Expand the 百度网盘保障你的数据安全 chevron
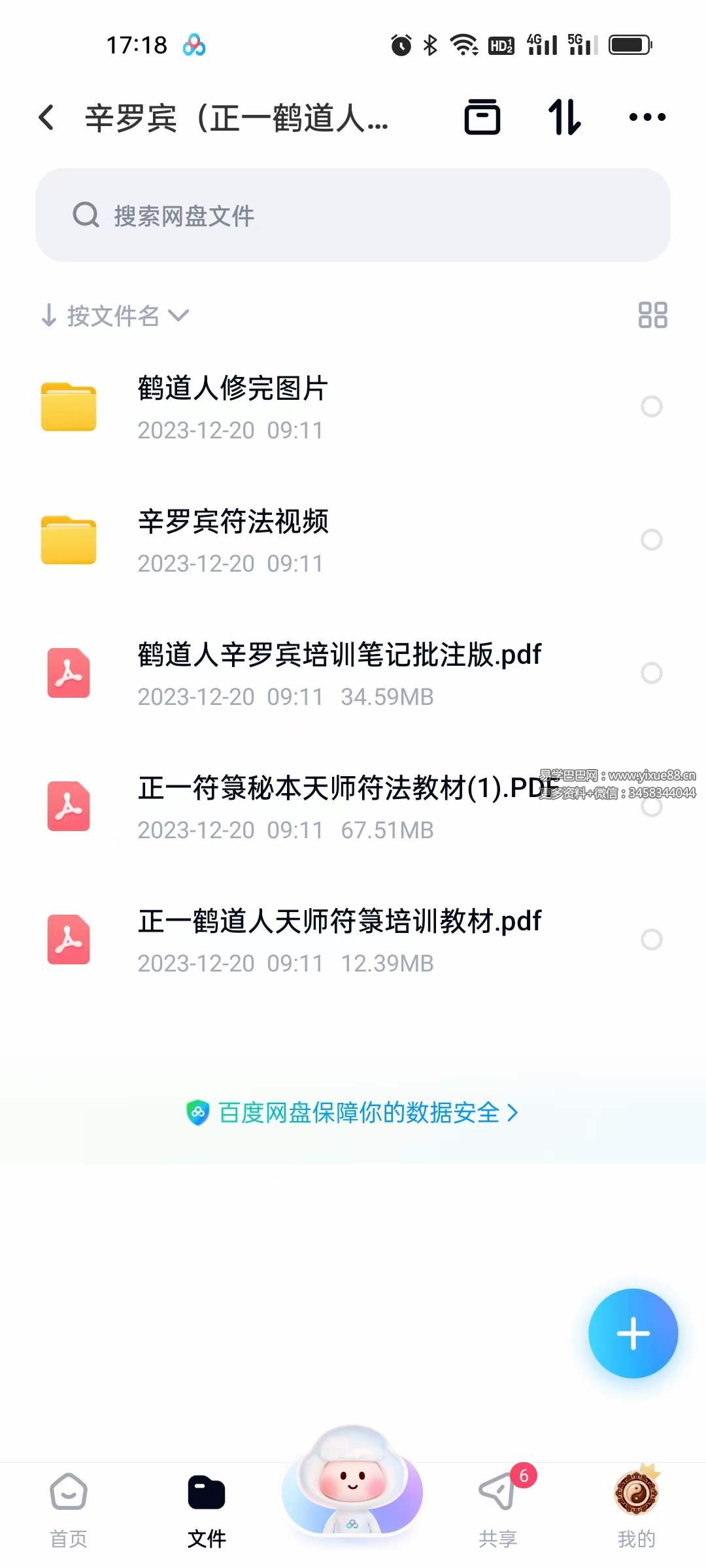The width and height of the screenshot is (706, 1568). click(x=514, y=1113)
